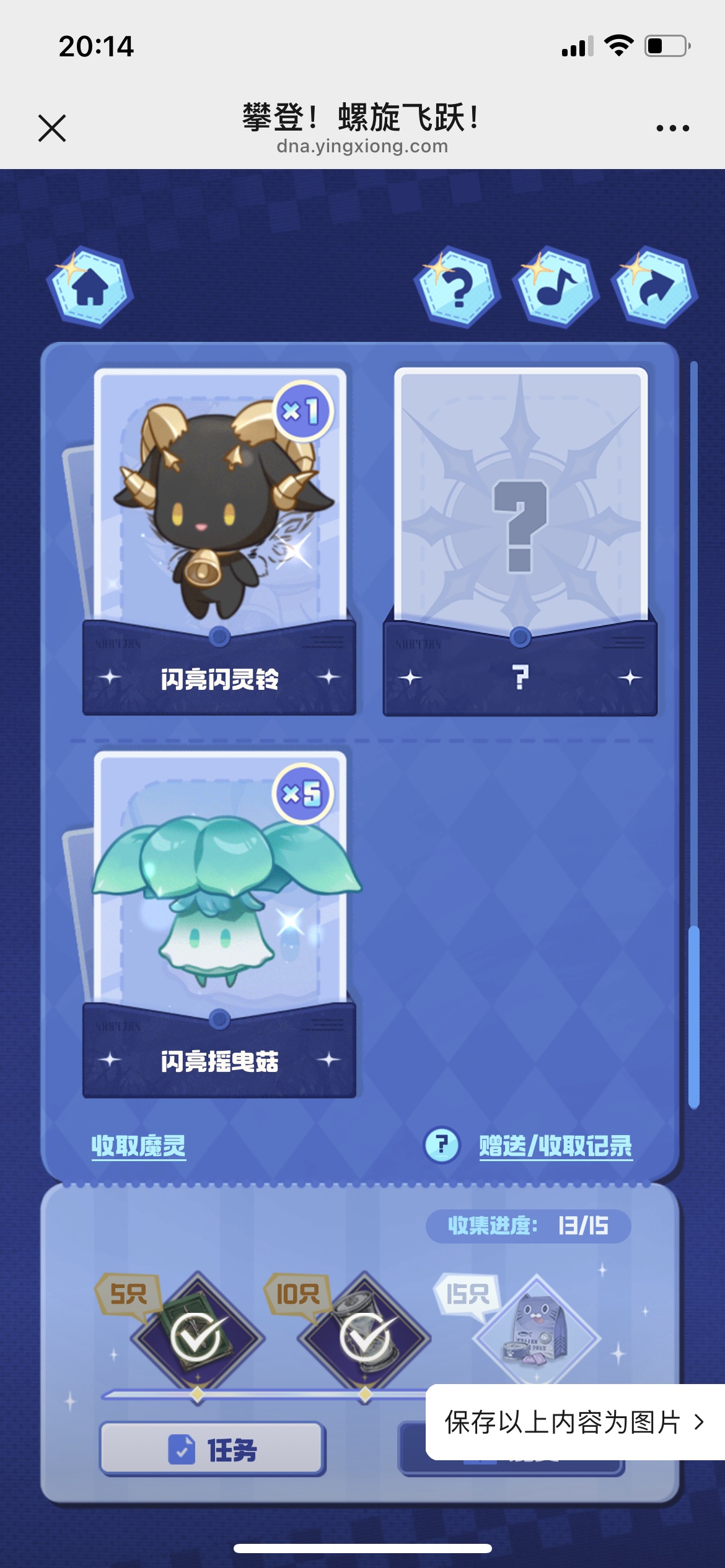Tap the claimed 10只 reward
Image resolution: width=725 pixels, height=1568 pixels.
365,1338
